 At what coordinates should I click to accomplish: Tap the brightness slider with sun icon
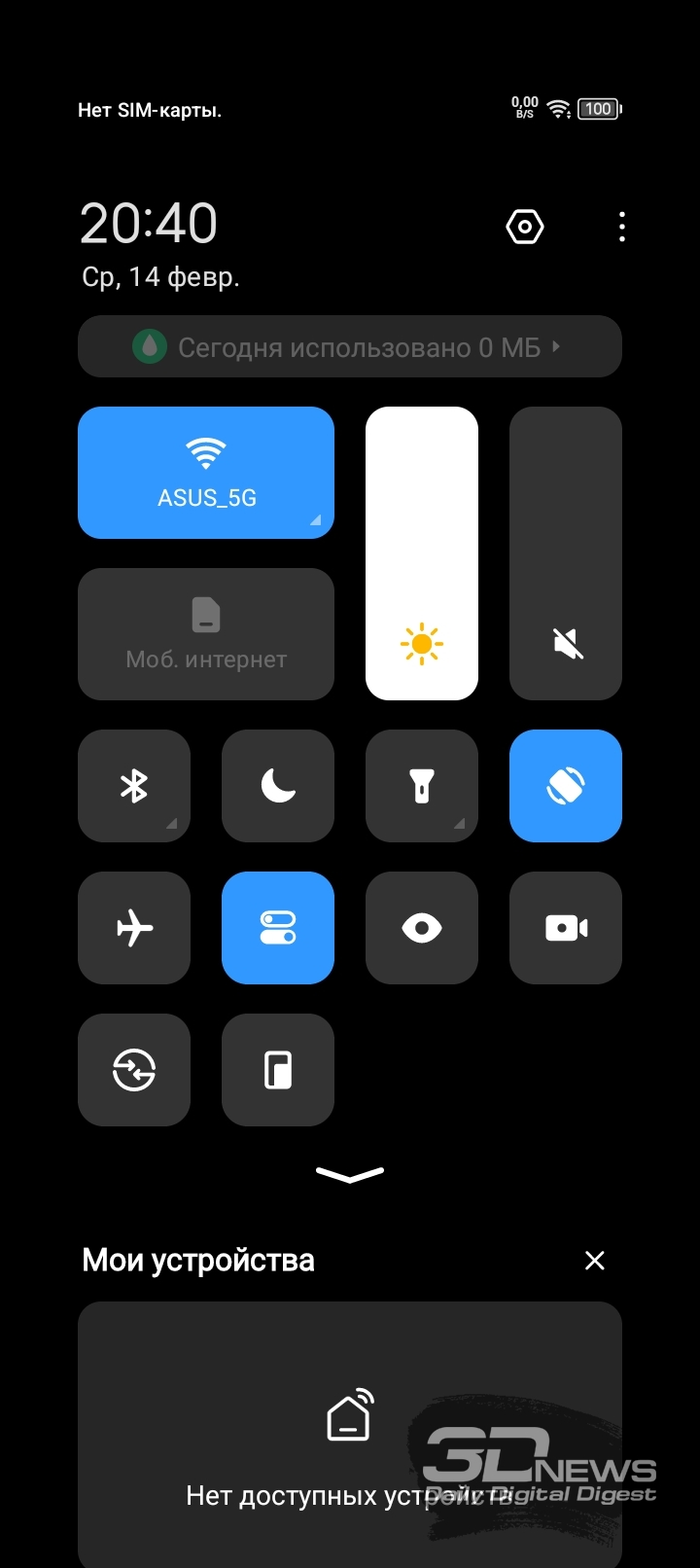point(422,553)
